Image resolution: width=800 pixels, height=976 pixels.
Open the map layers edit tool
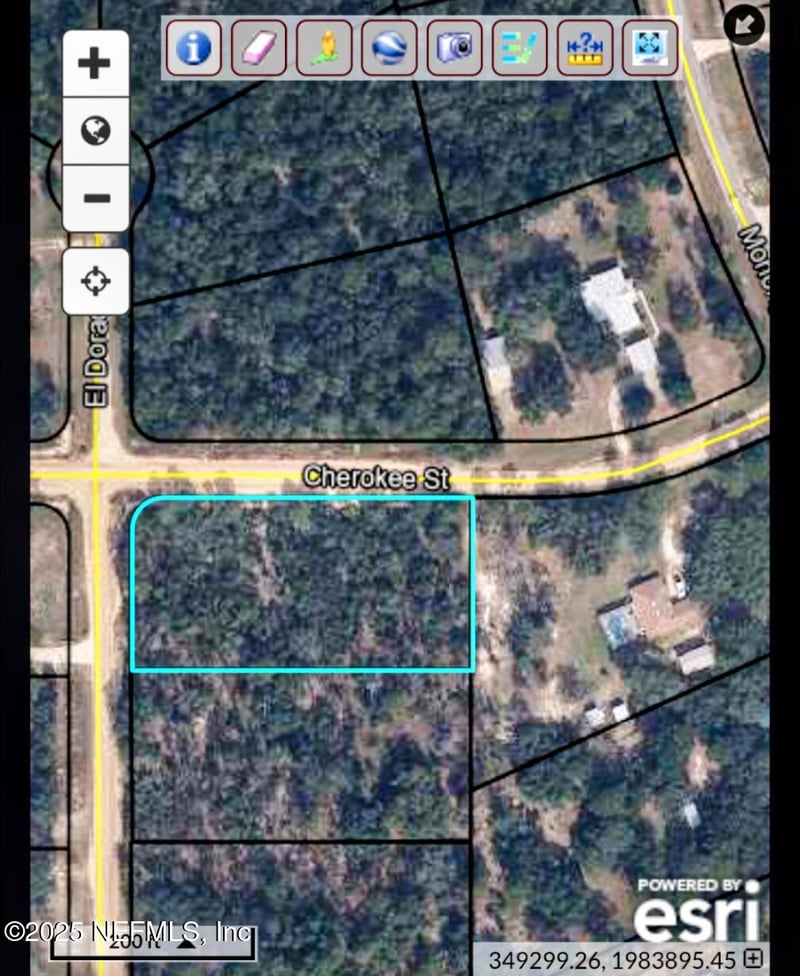(x=517, y=48)
